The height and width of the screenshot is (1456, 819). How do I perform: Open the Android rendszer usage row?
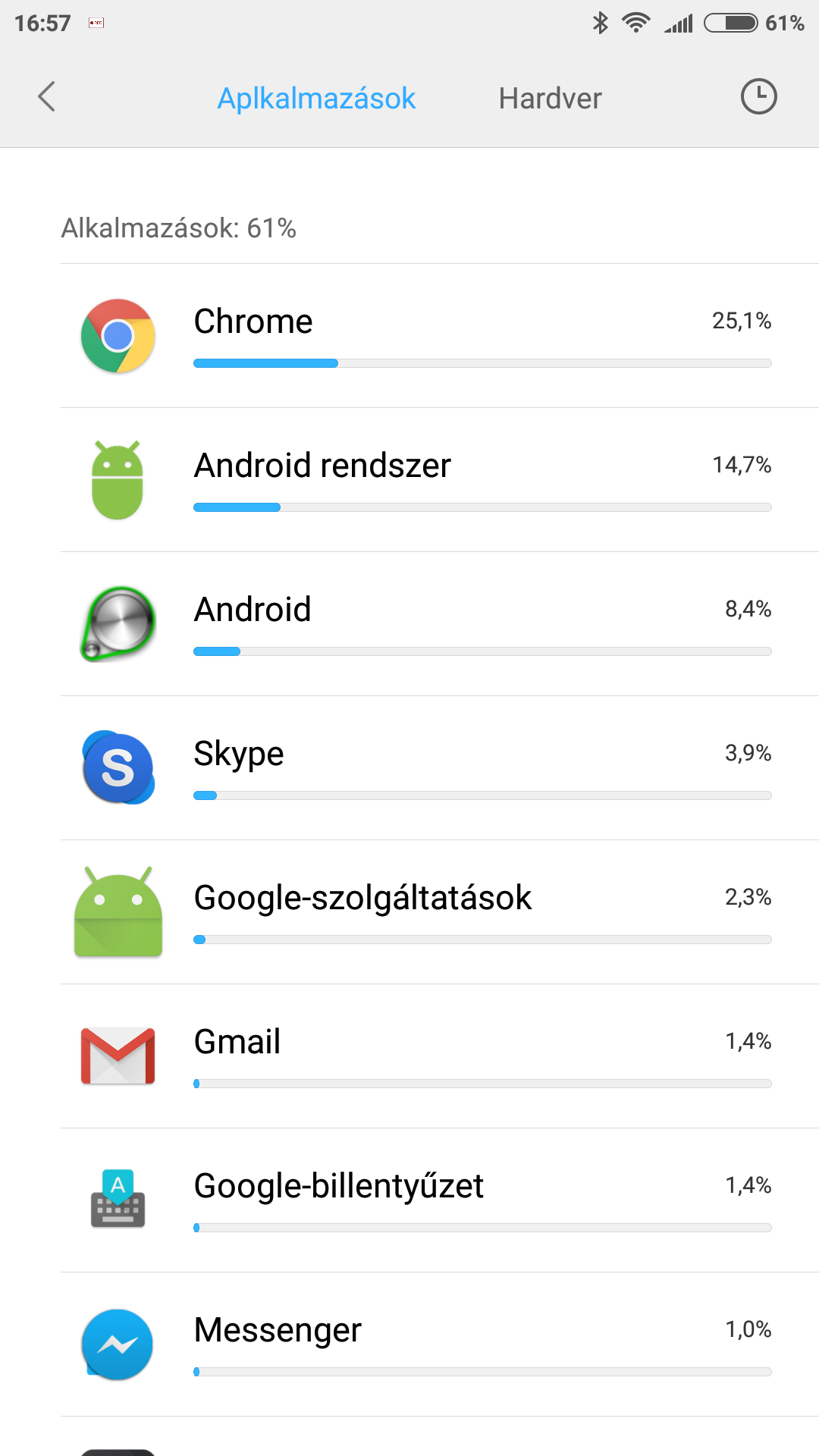440,480
